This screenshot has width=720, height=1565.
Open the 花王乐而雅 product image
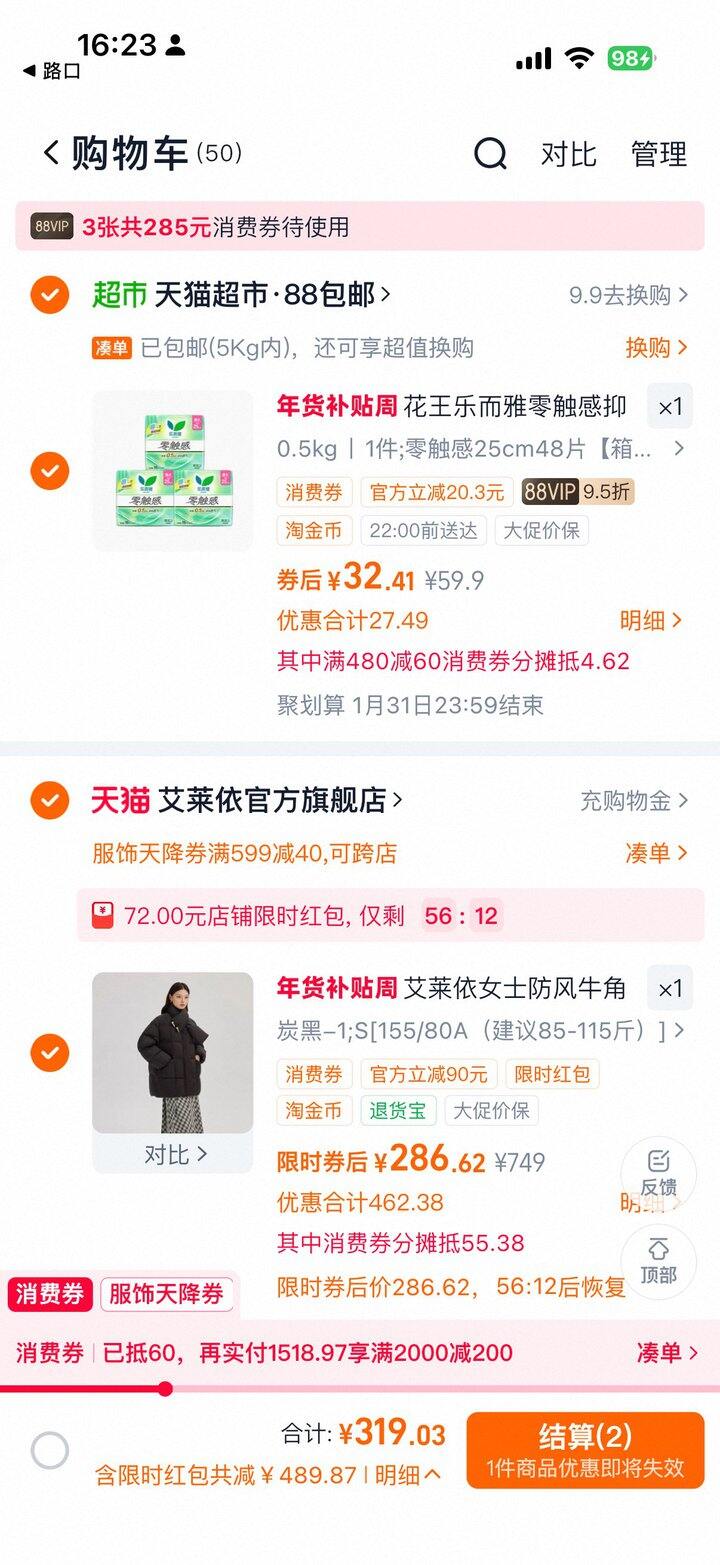click(173, 470)
